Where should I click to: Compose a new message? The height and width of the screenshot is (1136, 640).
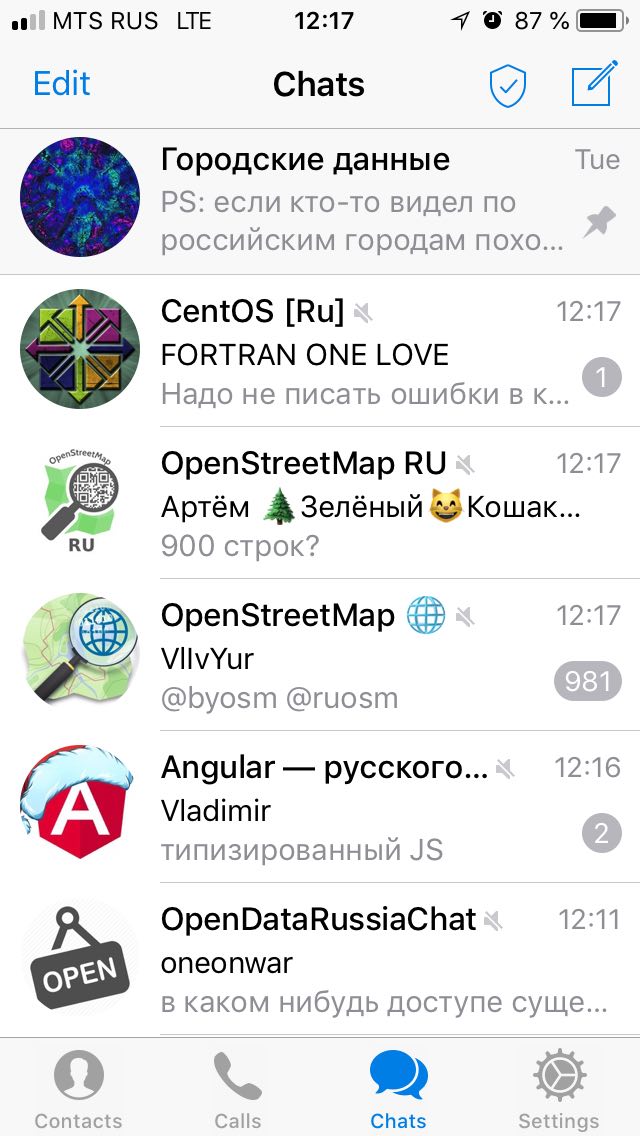click(x=594, y=83)
